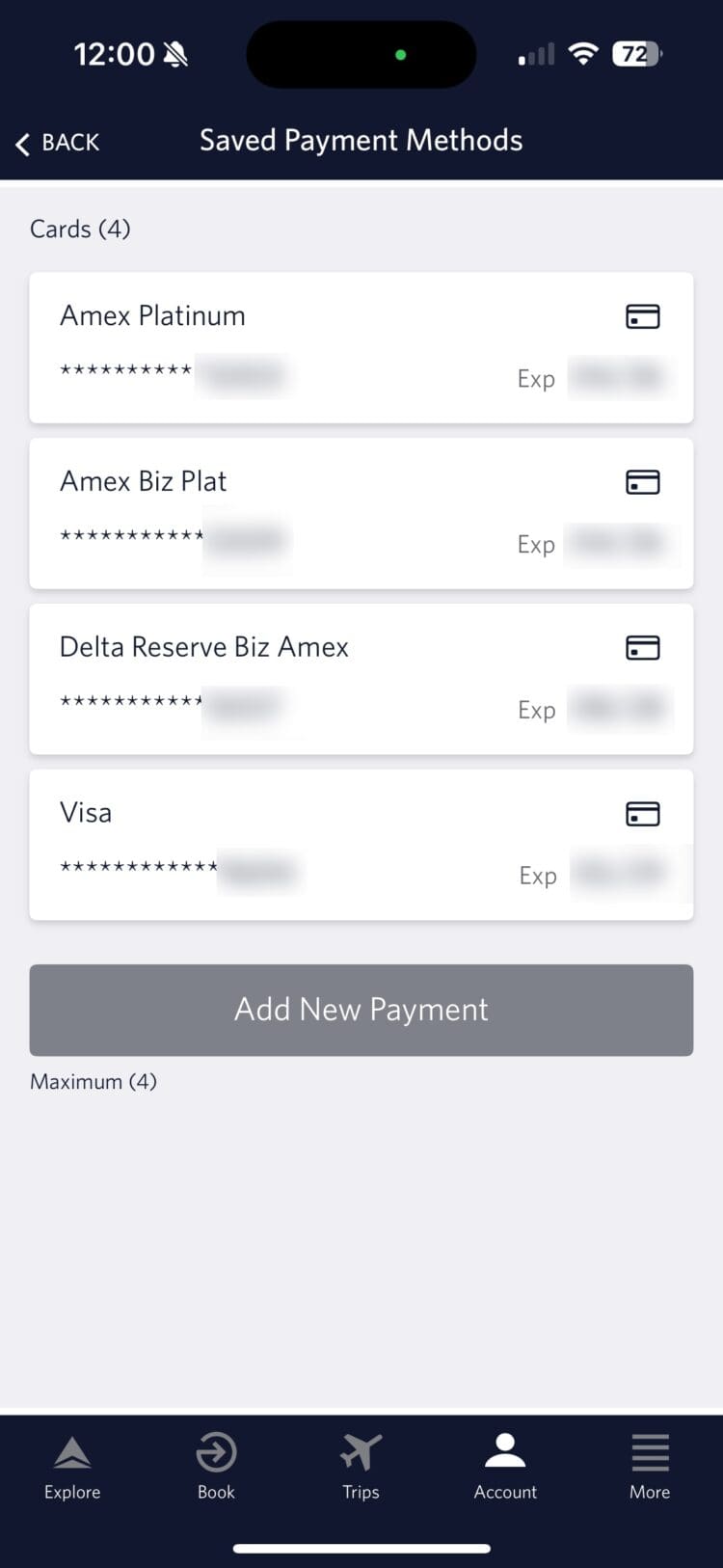This screenshot has width=723, height=1568.
Task: Select the card icon next to Visa
Action: click(644, 814)
